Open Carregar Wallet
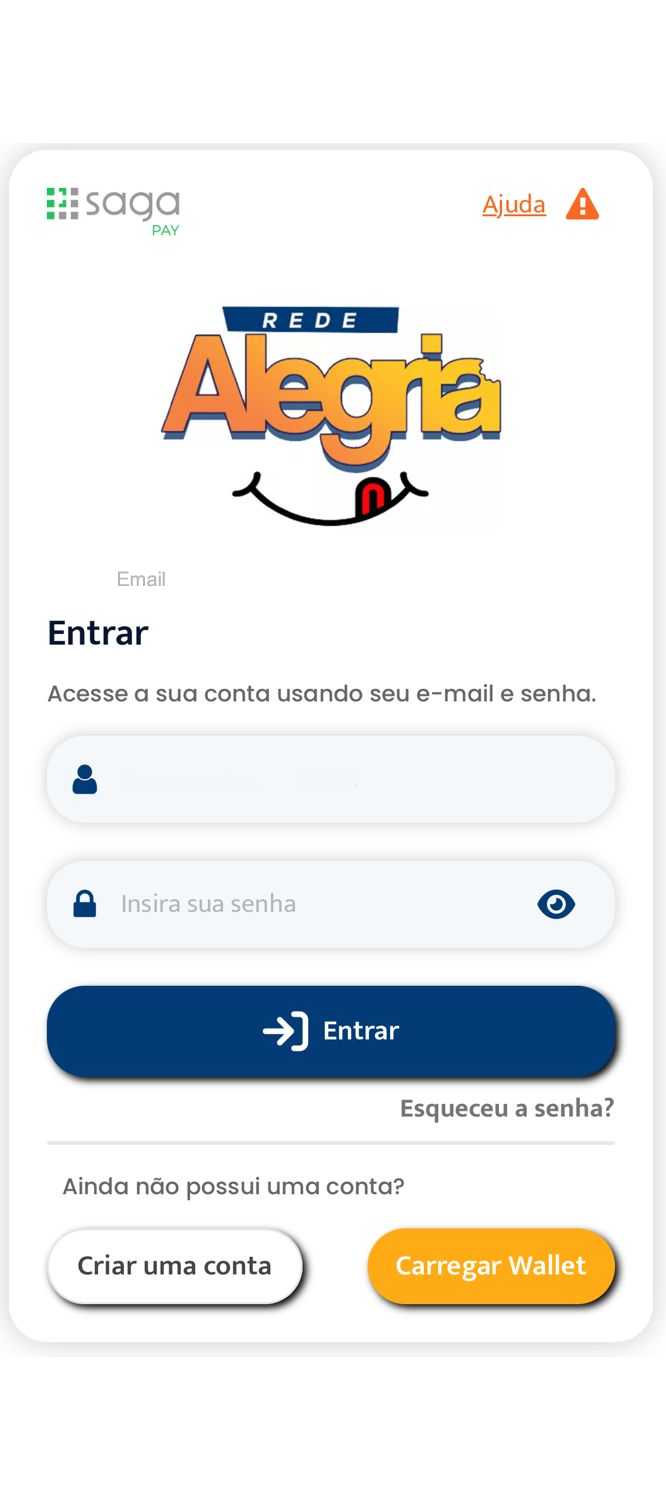This screenshot has width=666, height=1500. pyautogui.click(x=491, y=1266)
